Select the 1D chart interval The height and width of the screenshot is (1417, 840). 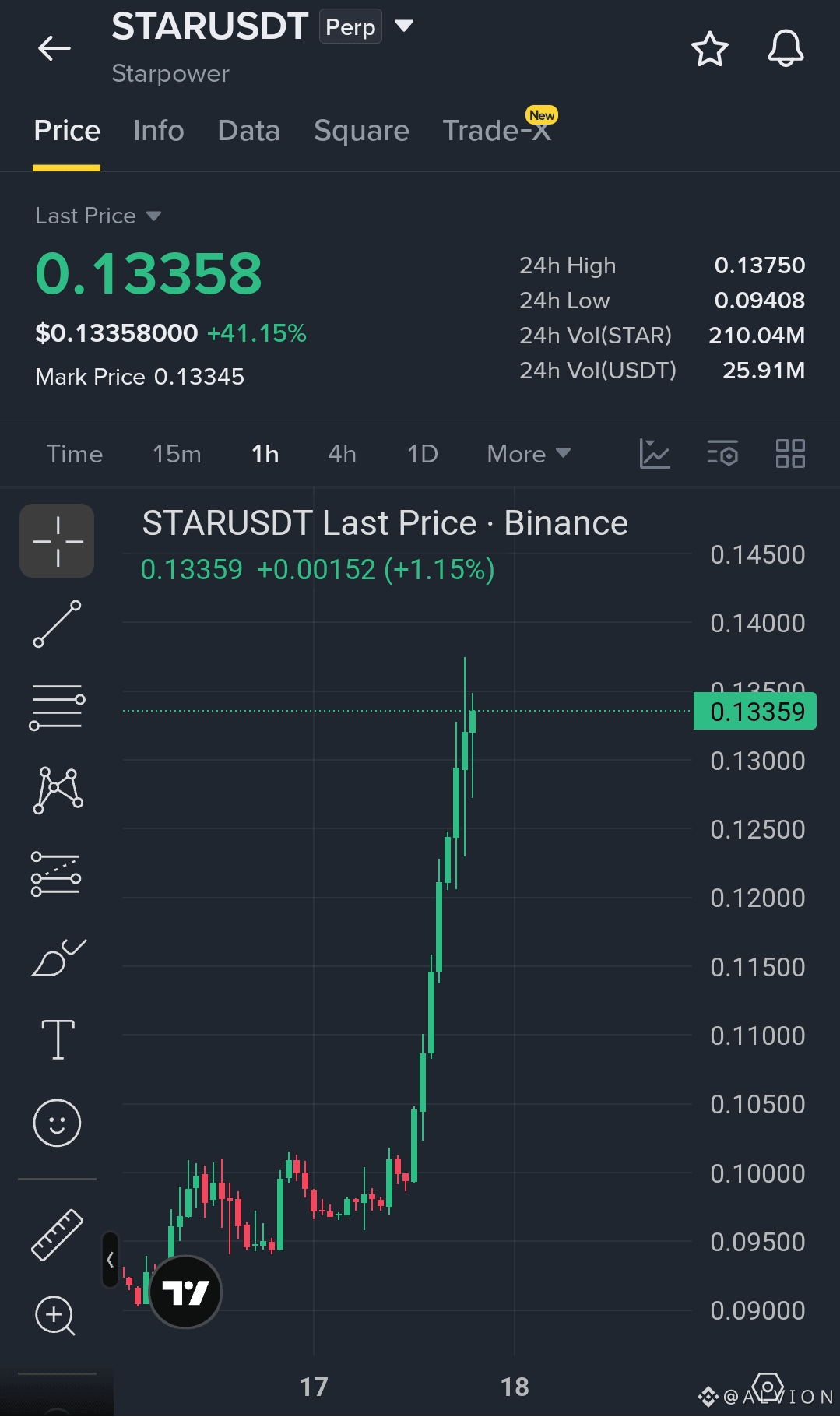point(423,454)
